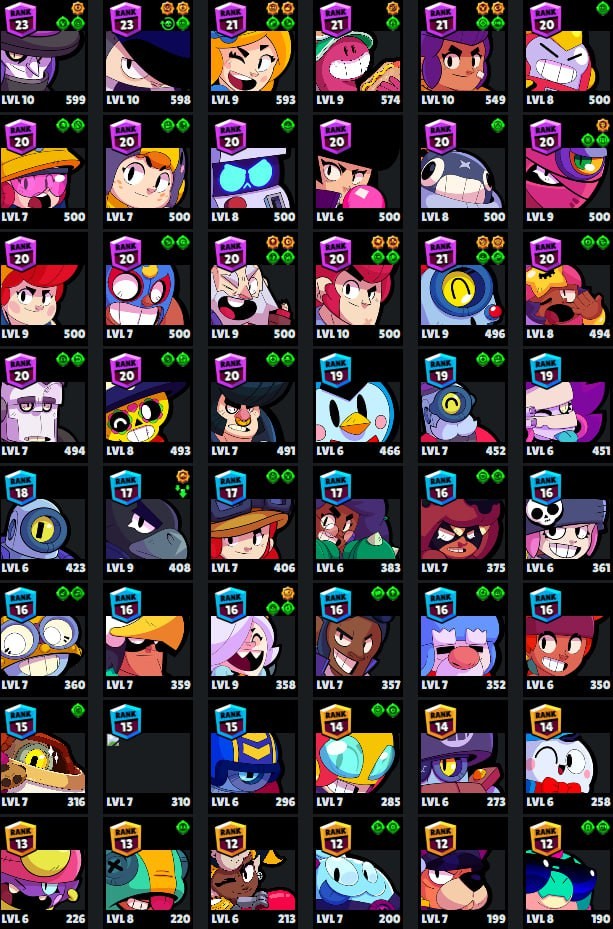
Task: Select the brawler tile showing 226 trophies
Action: pos(43,873)
